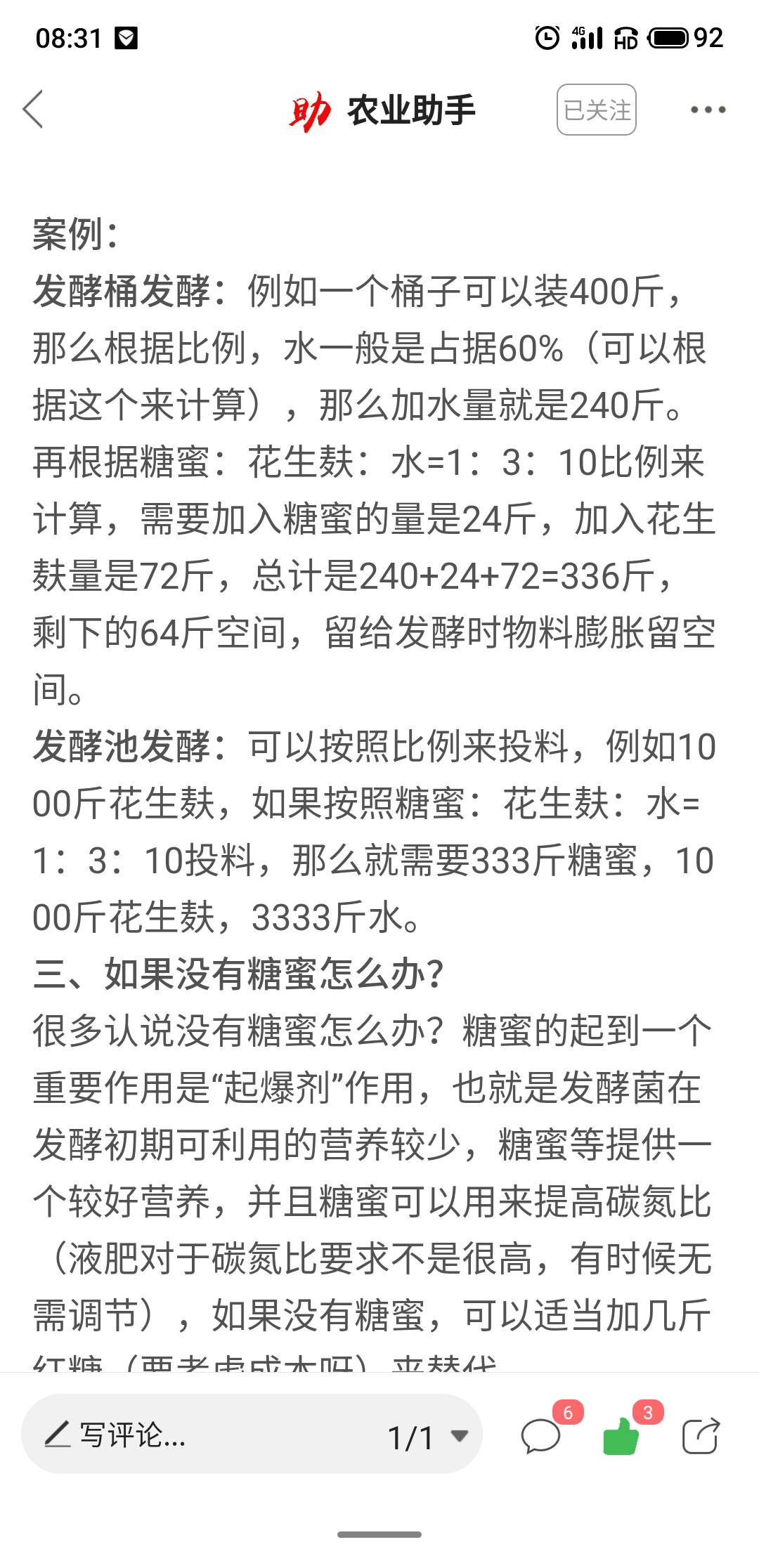Open the 农业助手 account page
This screenshot has width=759, height=1568.
pyautogui.click(x=382, y=110)
